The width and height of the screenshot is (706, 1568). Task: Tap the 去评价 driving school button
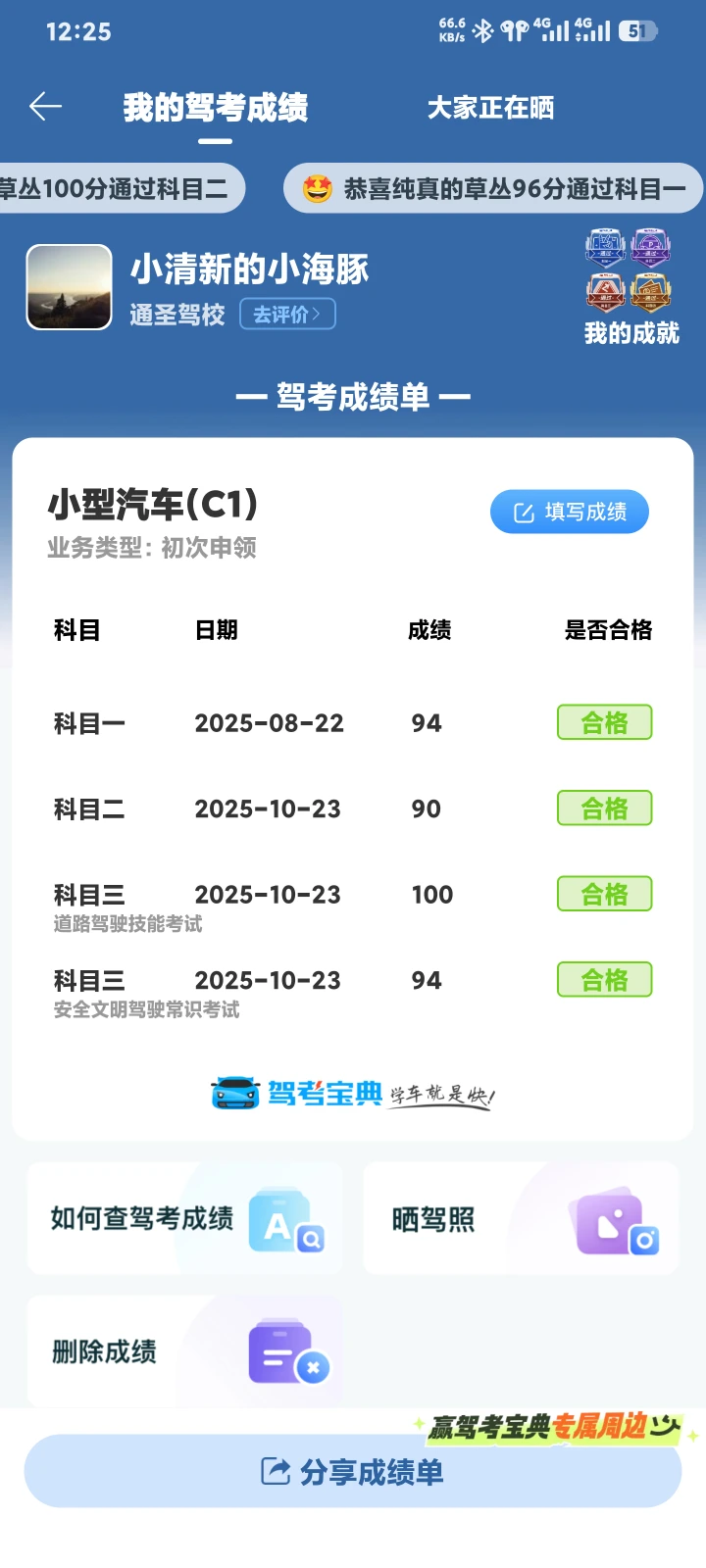(287, 315)
